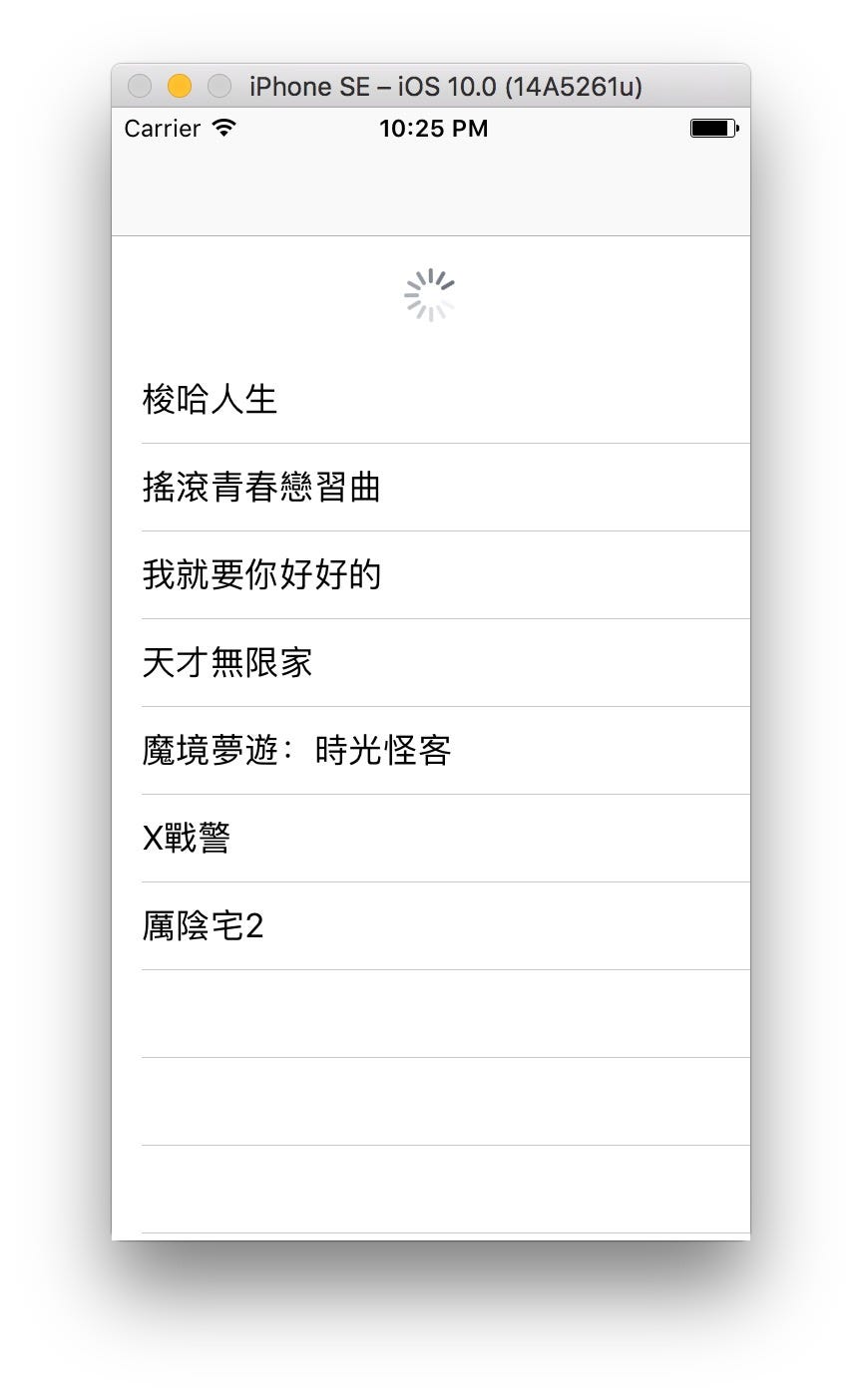
Task: Click the first empty row below 厲陰宅2
Action: pyautogui.click(x=429, y=1011)
